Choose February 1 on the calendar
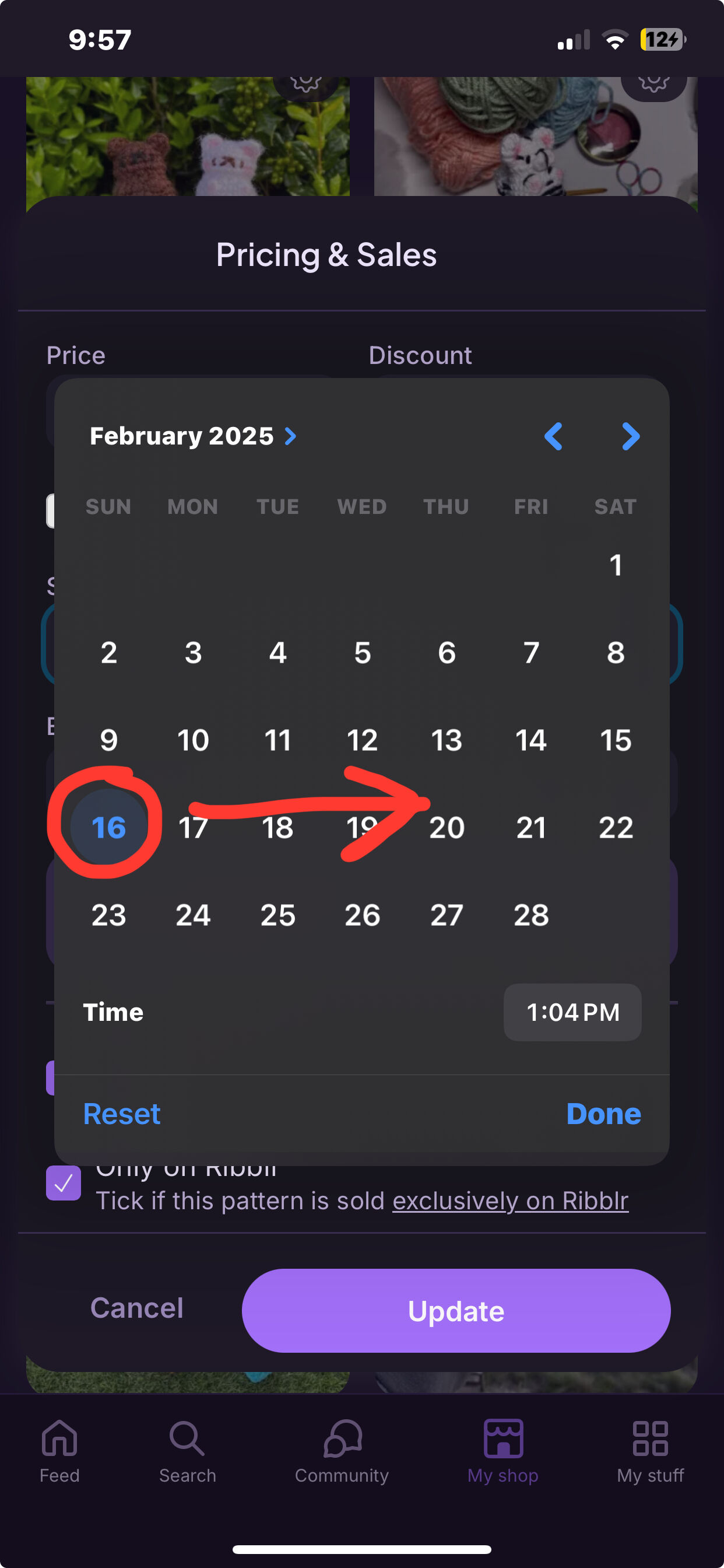This screenshot has height=1568, width=724. coord(616,565)
